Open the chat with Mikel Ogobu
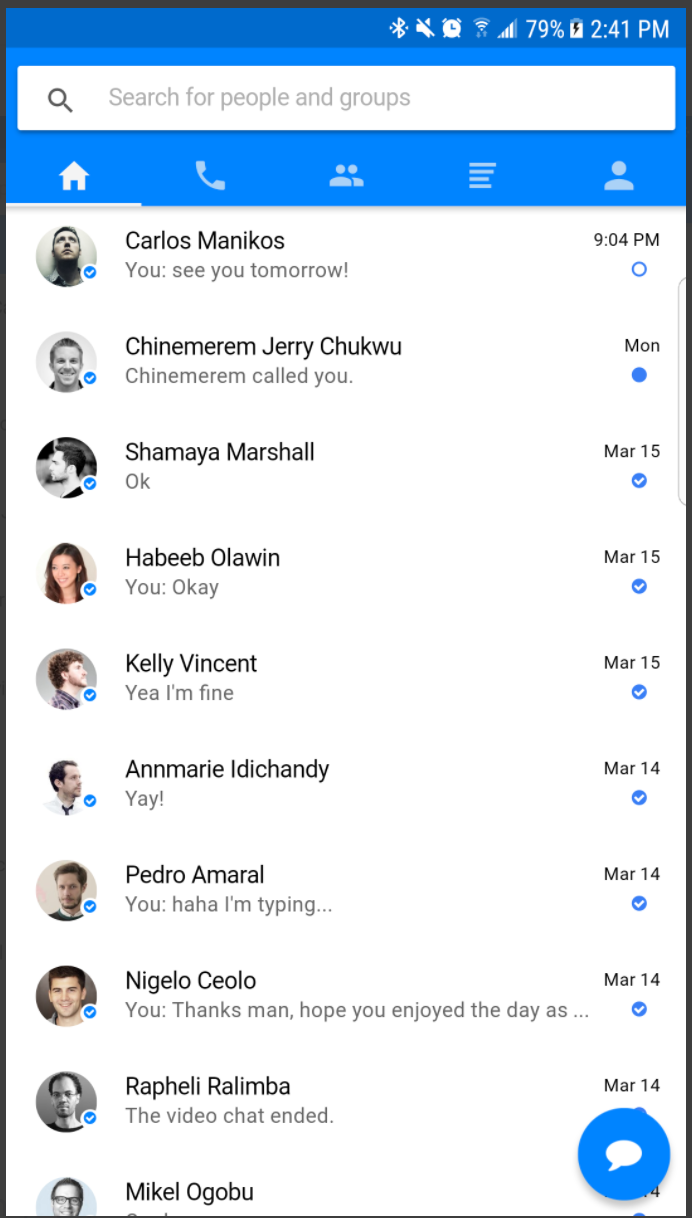This screenshot has height=1218, width=692. coord(300,1195)
